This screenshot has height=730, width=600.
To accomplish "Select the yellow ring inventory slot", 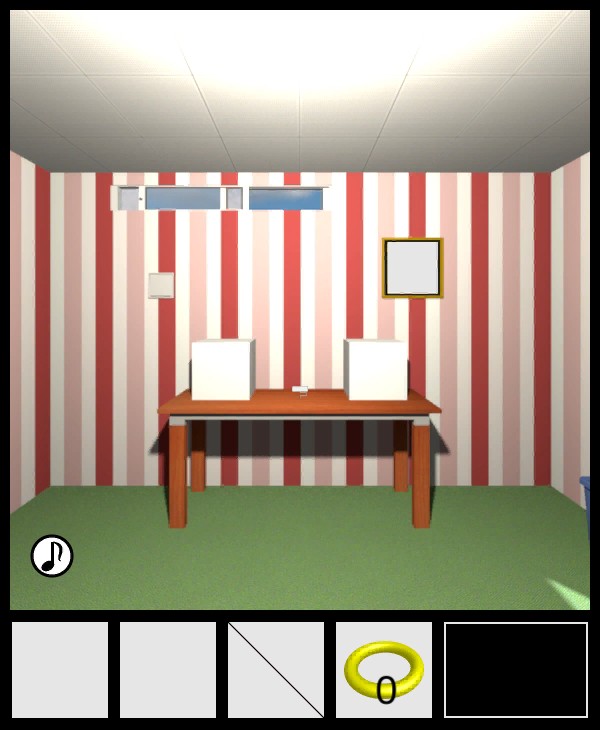I will coord(384,670).
